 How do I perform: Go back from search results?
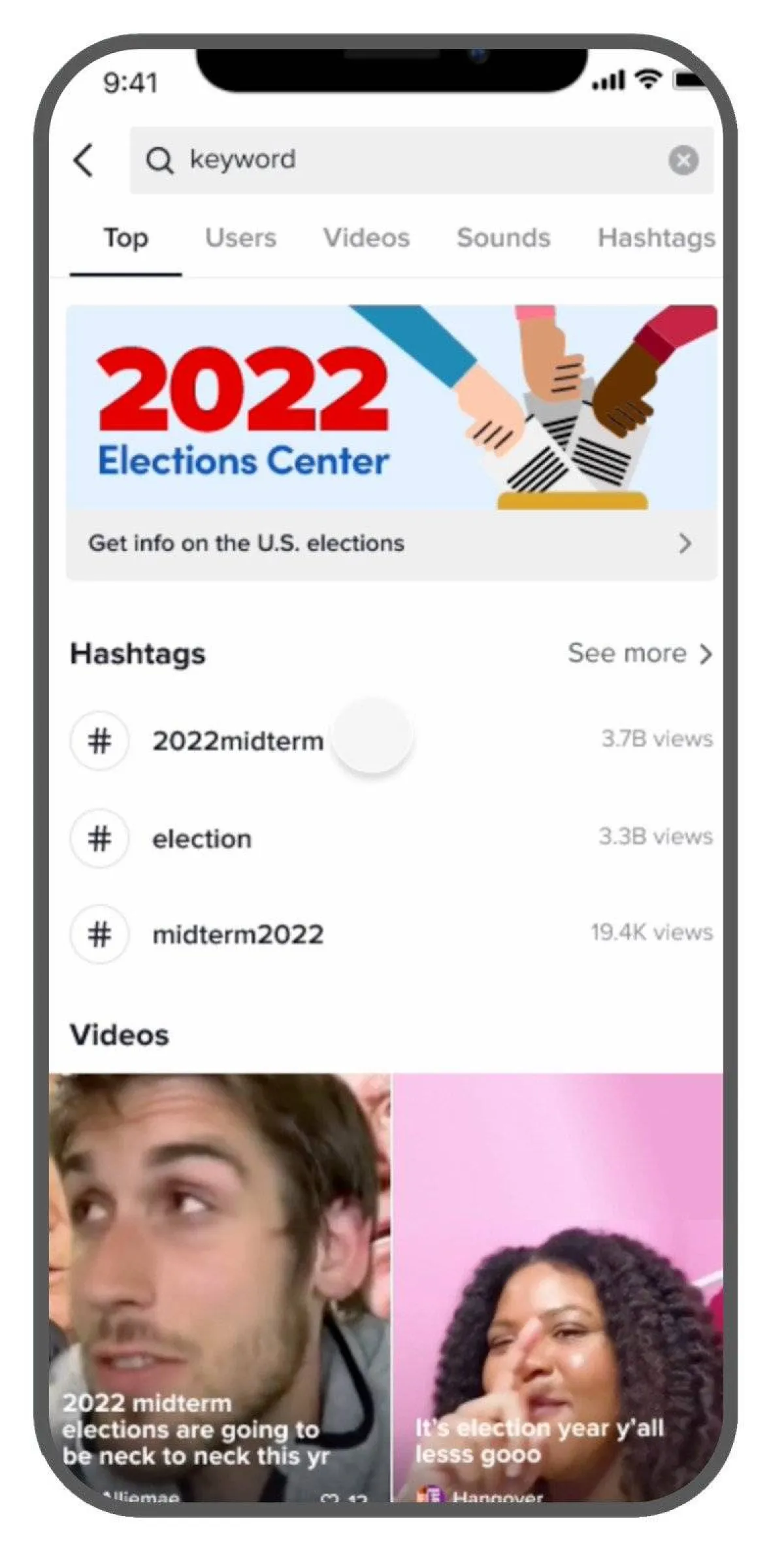click(x=84, y=160)
